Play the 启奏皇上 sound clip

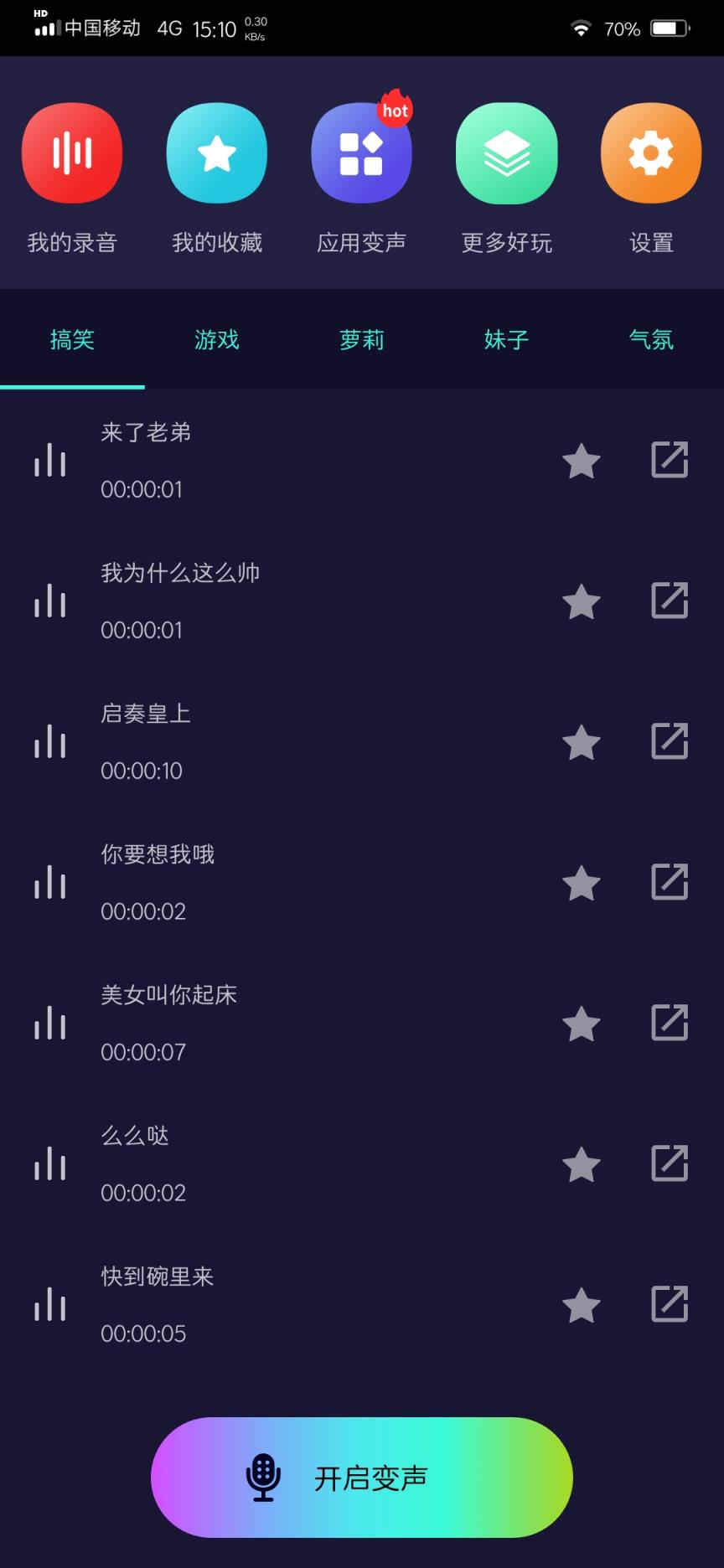point(49,741)
